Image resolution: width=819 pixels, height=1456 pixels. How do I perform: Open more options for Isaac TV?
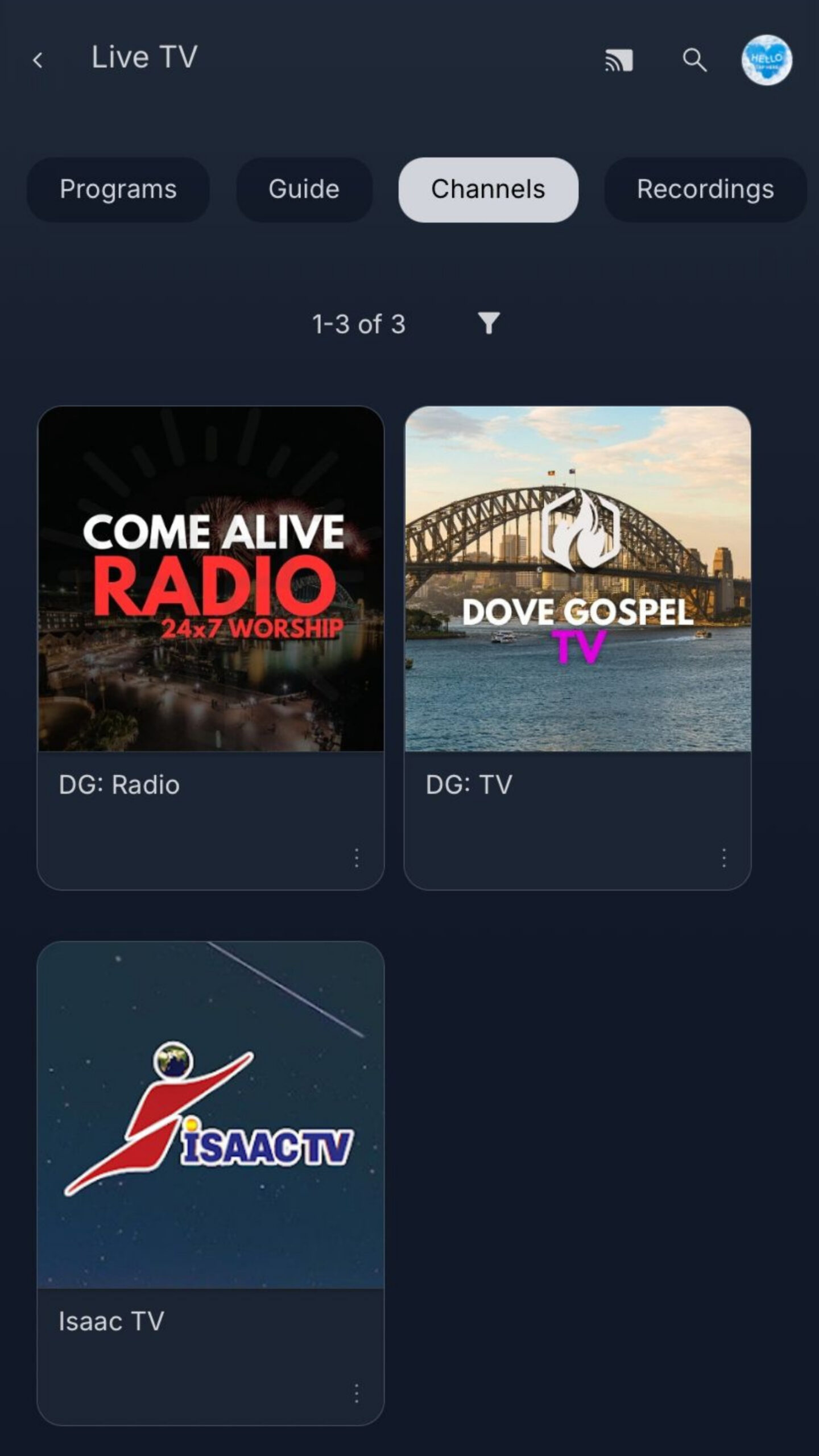357,1393
